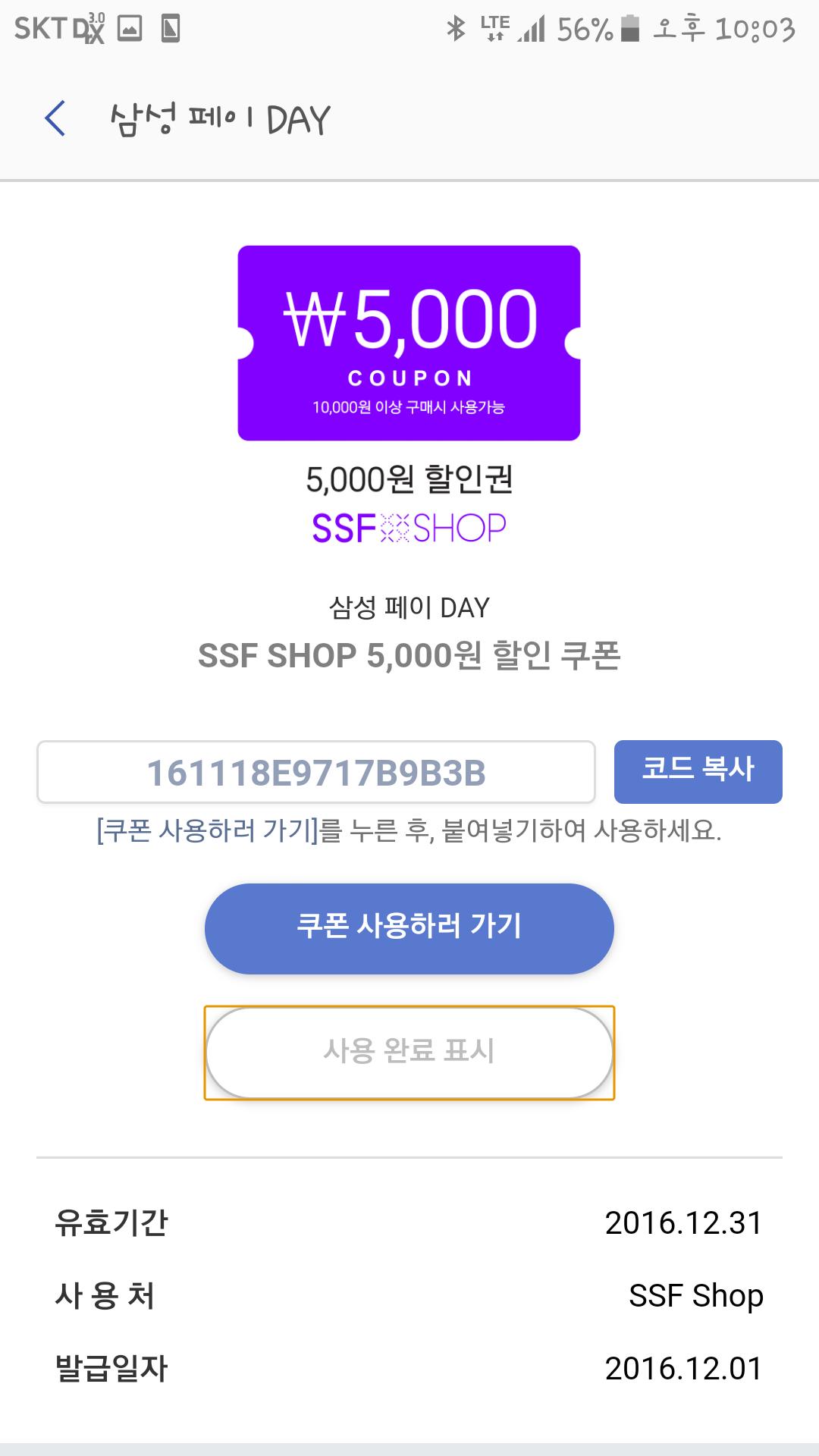Image resolution: width=819 pixels, height=1456 pixels.
Task: Select the coupon code field 161118E9717B9B3B
Action: pyautogui.click(x=315, y=772)
